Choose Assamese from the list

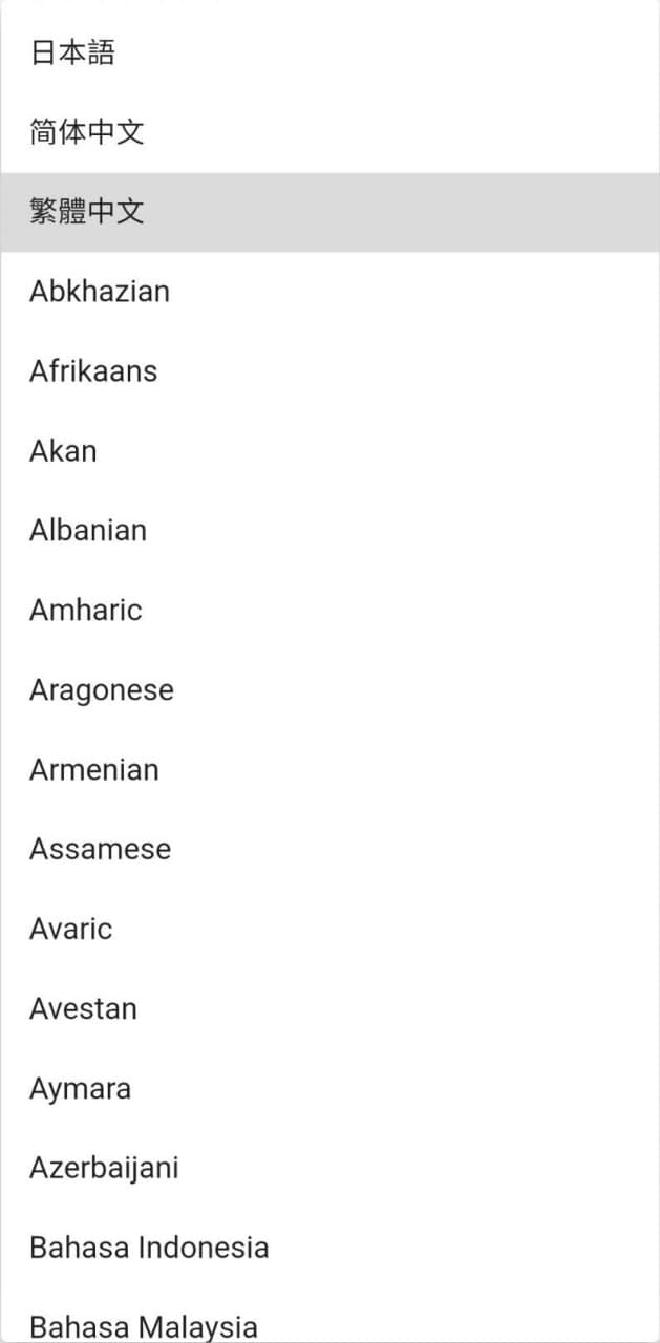pos(330,849)
